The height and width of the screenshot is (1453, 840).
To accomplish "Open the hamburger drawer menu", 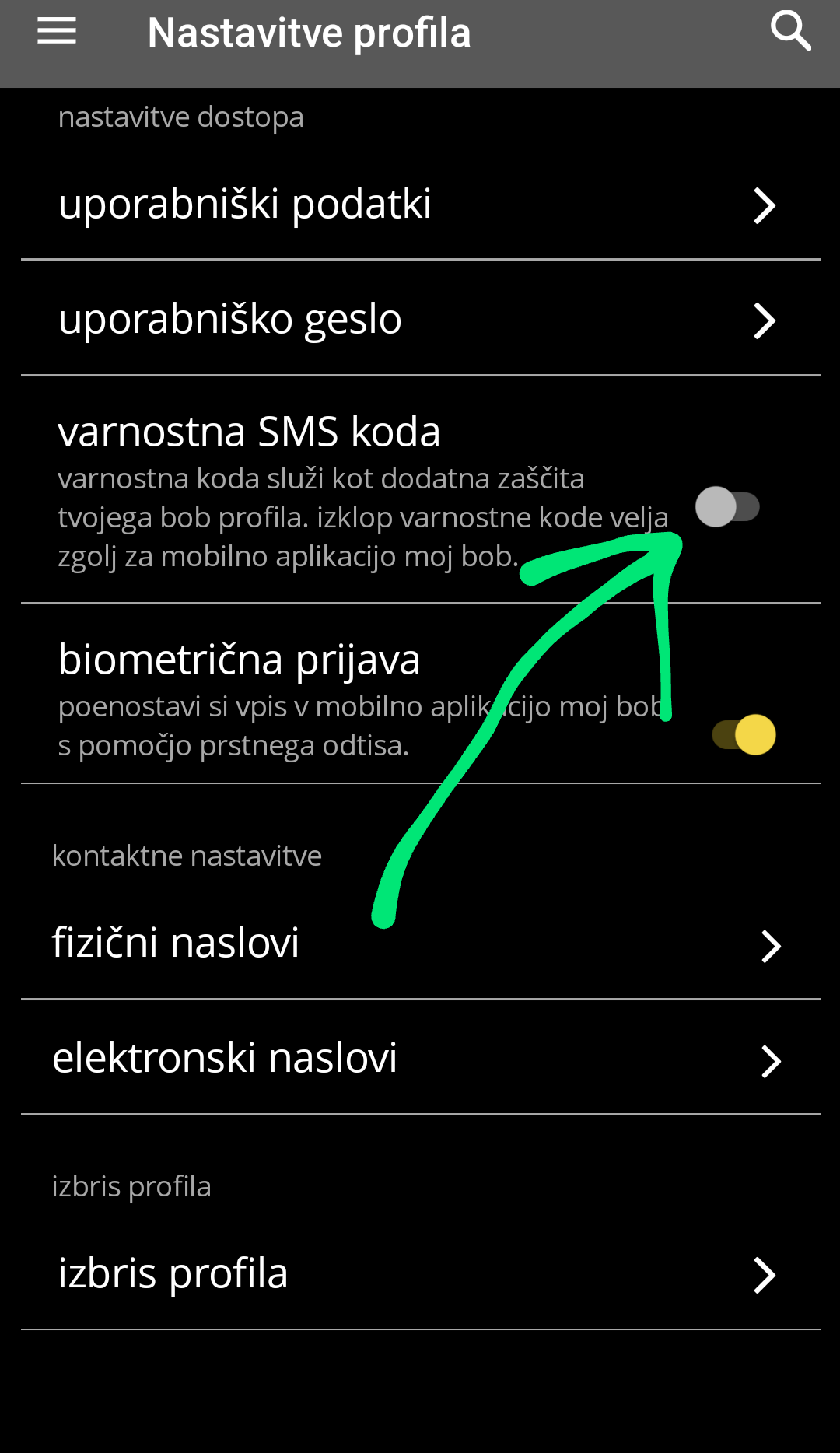I will [57, 32].
